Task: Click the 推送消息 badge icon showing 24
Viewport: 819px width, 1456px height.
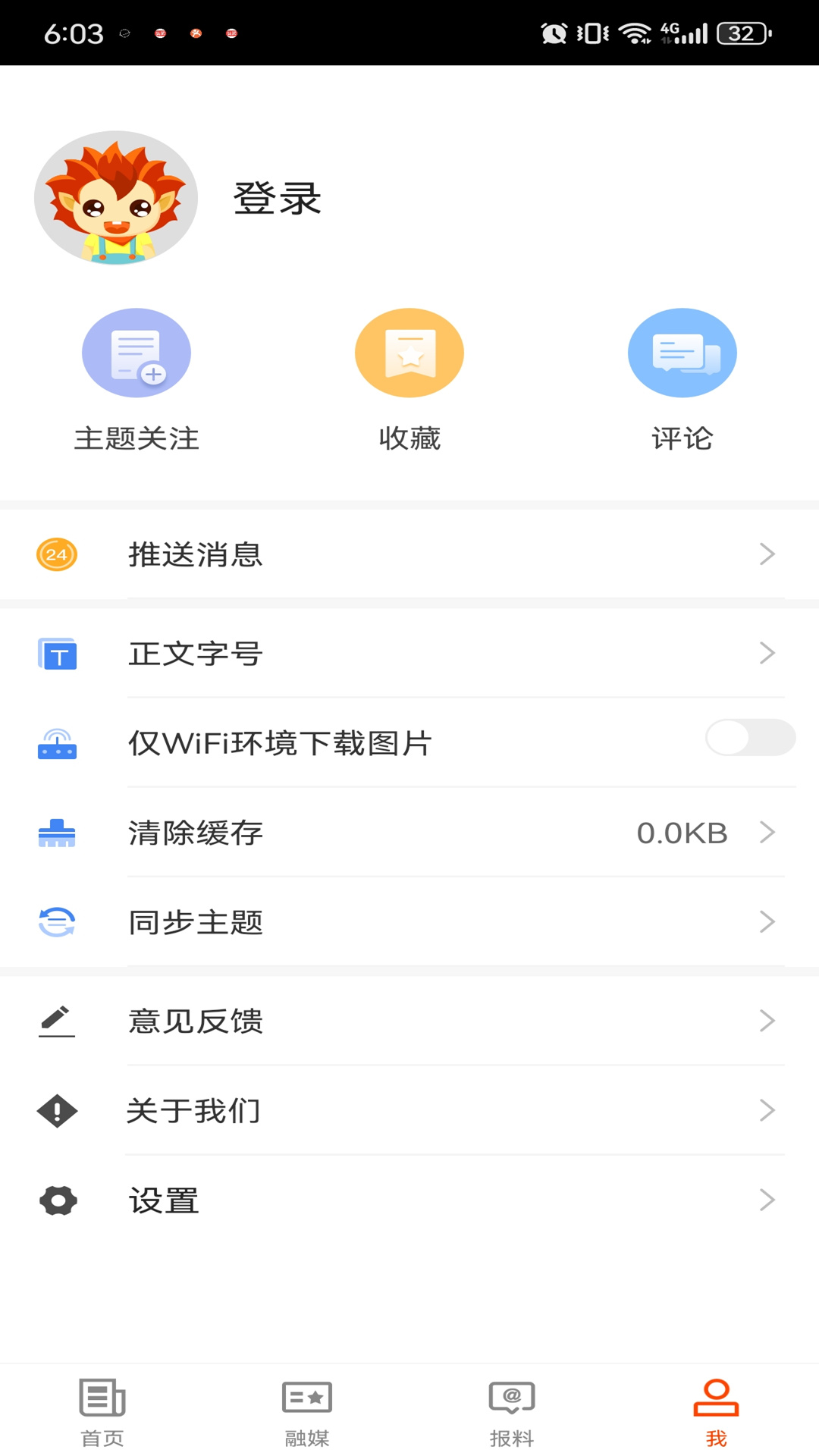Action: (x=56, y=554)
